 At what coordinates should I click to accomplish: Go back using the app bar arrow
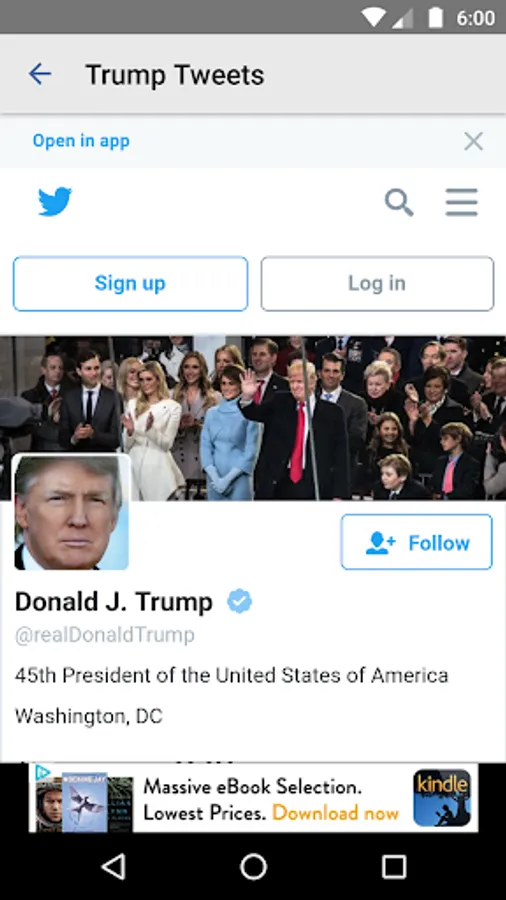tap(40, 74)
